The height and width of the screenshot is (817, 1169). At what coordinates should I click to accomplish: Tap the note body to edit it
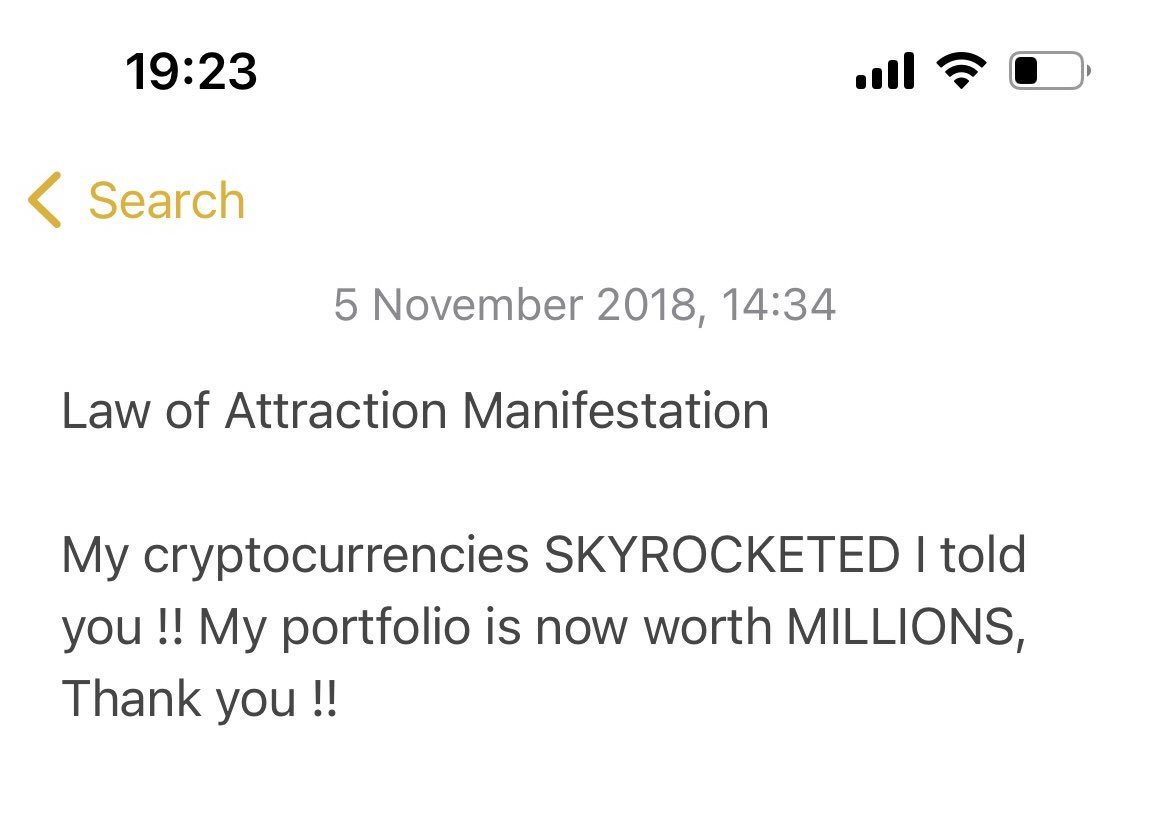click(x=544, y=626)
